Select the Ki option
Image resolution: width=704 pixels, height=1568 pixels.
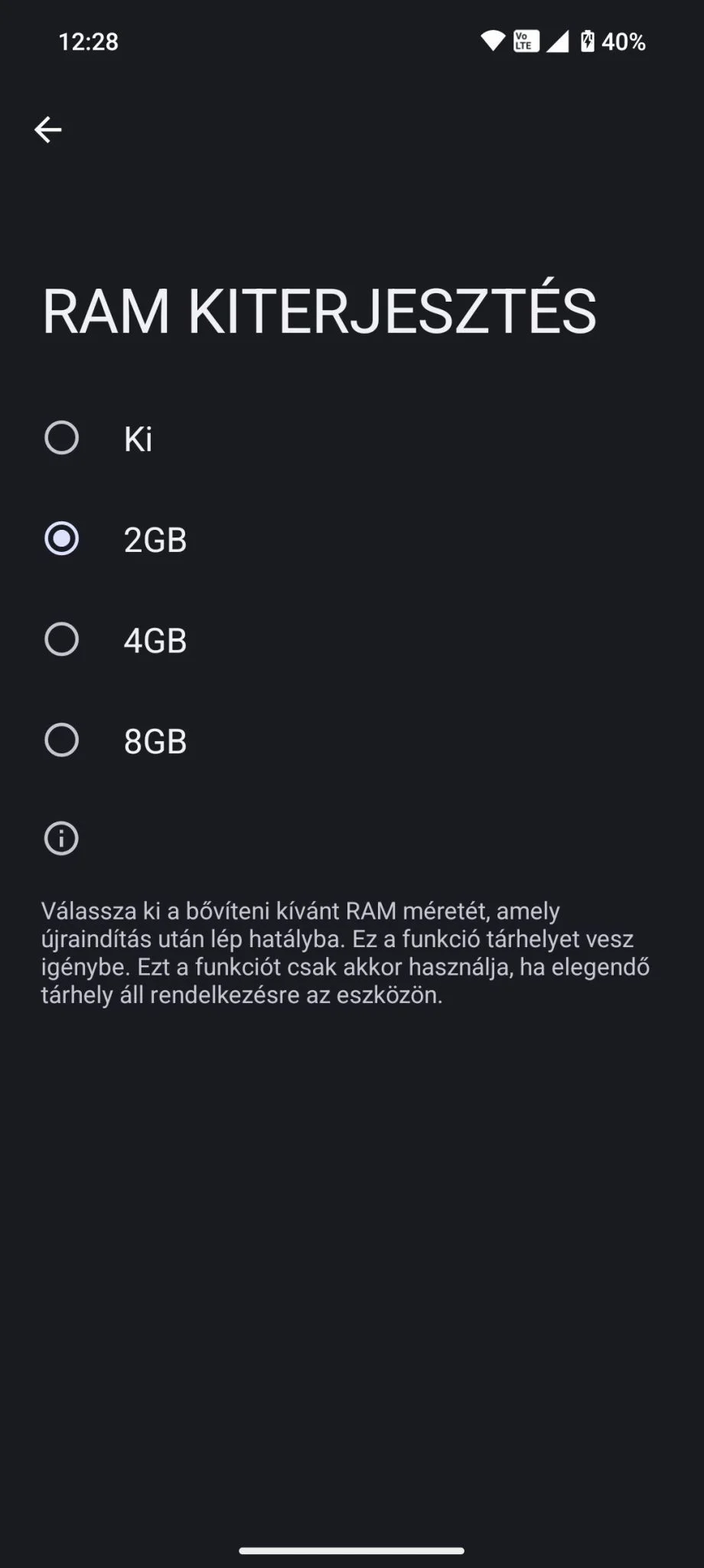pyautogui.click(x=352, y=439)
